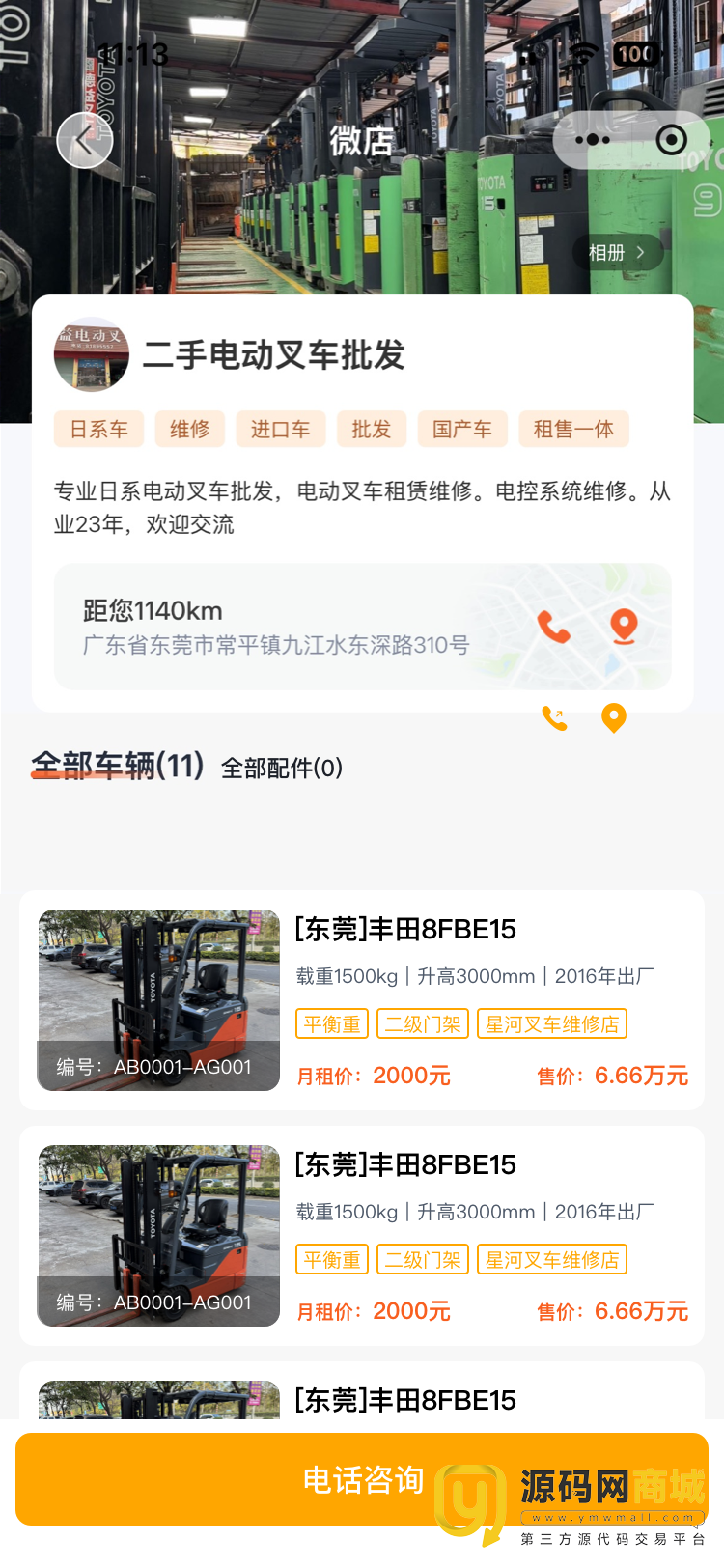Tap the phone icon inside the address card
The image size is (724, 1568).
pos(554,628)
